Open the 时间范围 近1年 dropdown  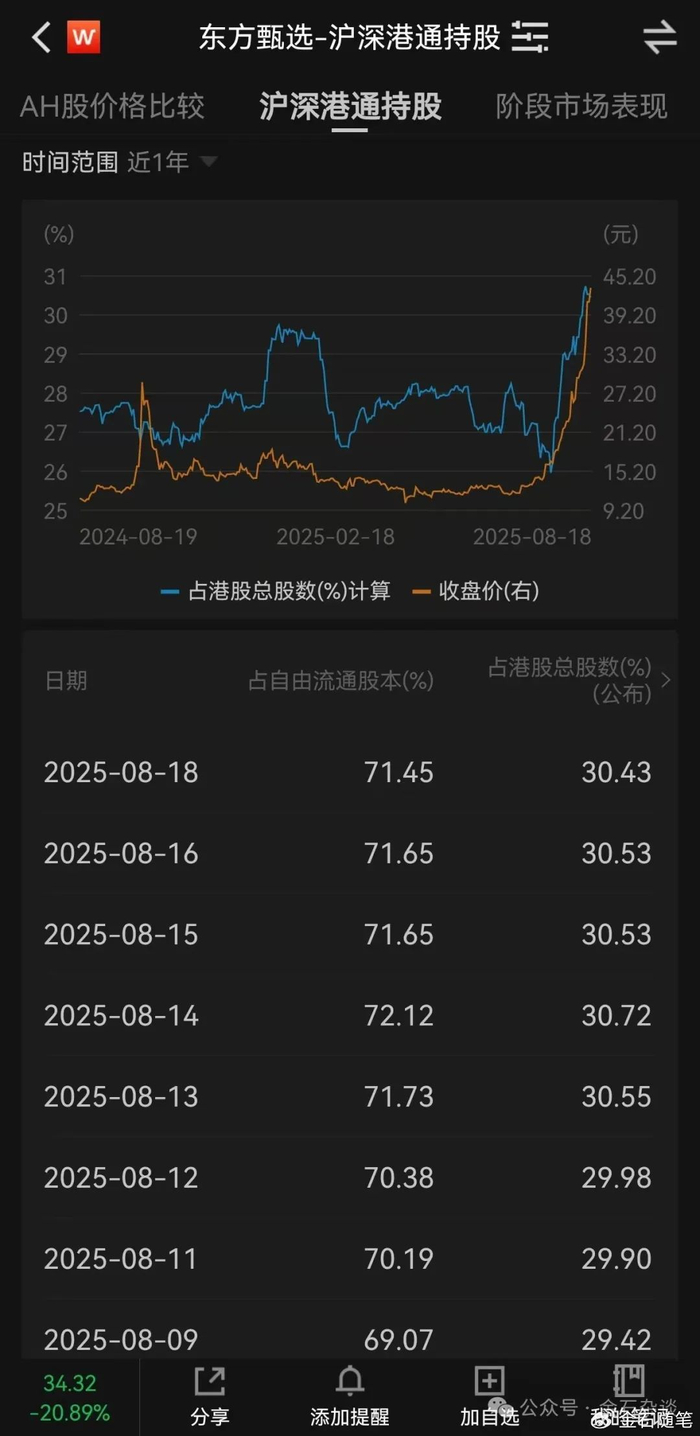172,162
